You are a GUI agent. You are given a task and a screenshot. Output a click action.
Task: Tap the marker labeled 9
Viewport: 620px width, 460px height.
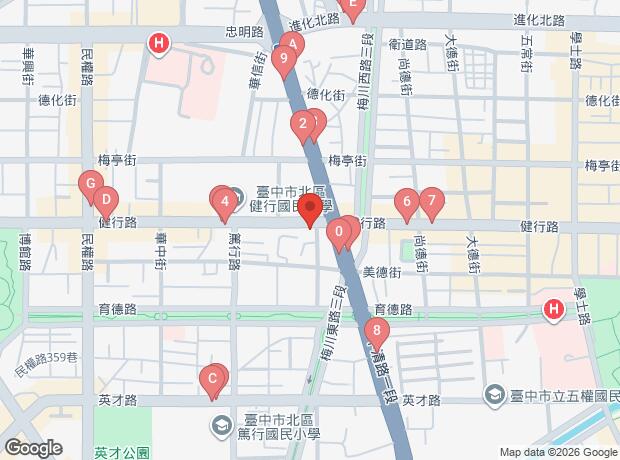pos(284,59)
